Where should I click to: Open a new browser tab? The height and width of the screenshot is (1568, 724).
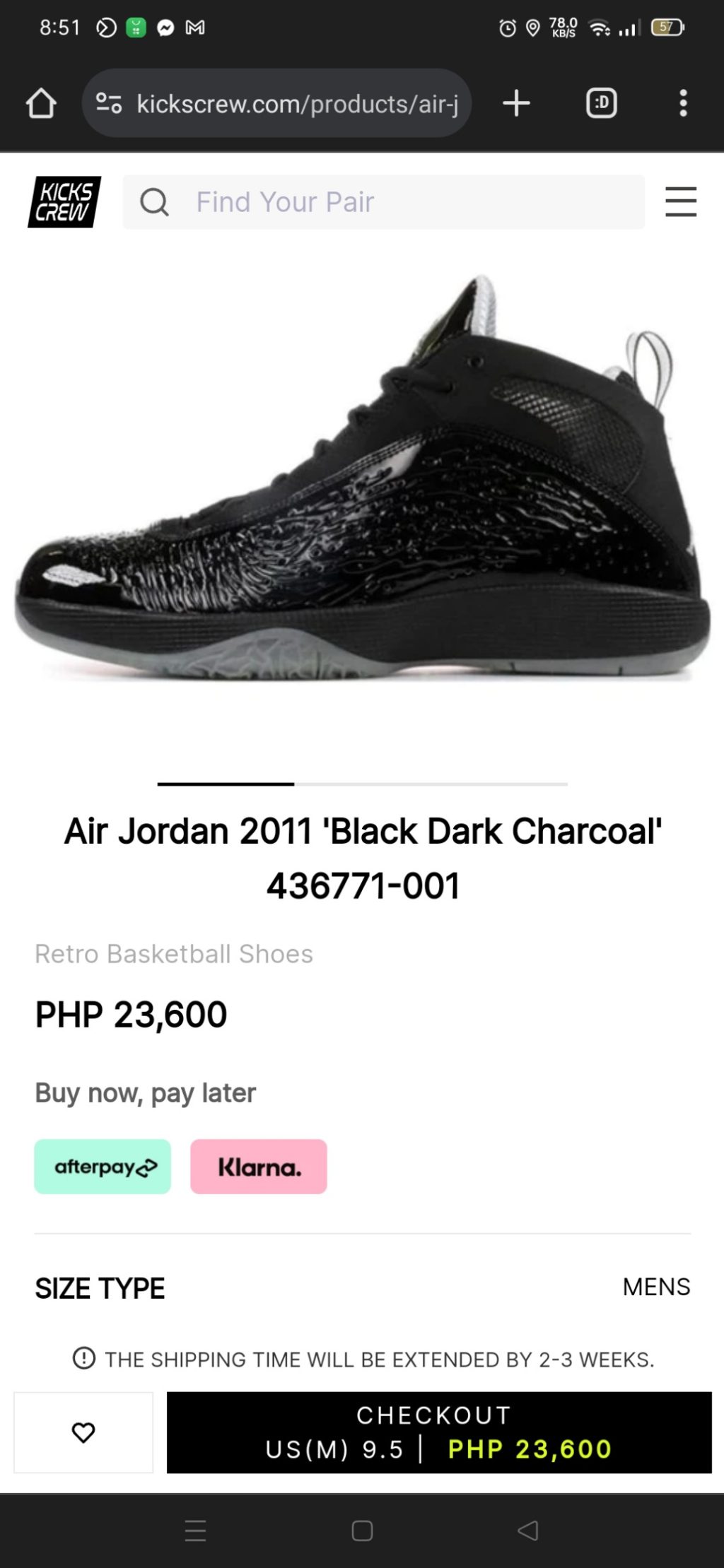(x=516, y=103)
